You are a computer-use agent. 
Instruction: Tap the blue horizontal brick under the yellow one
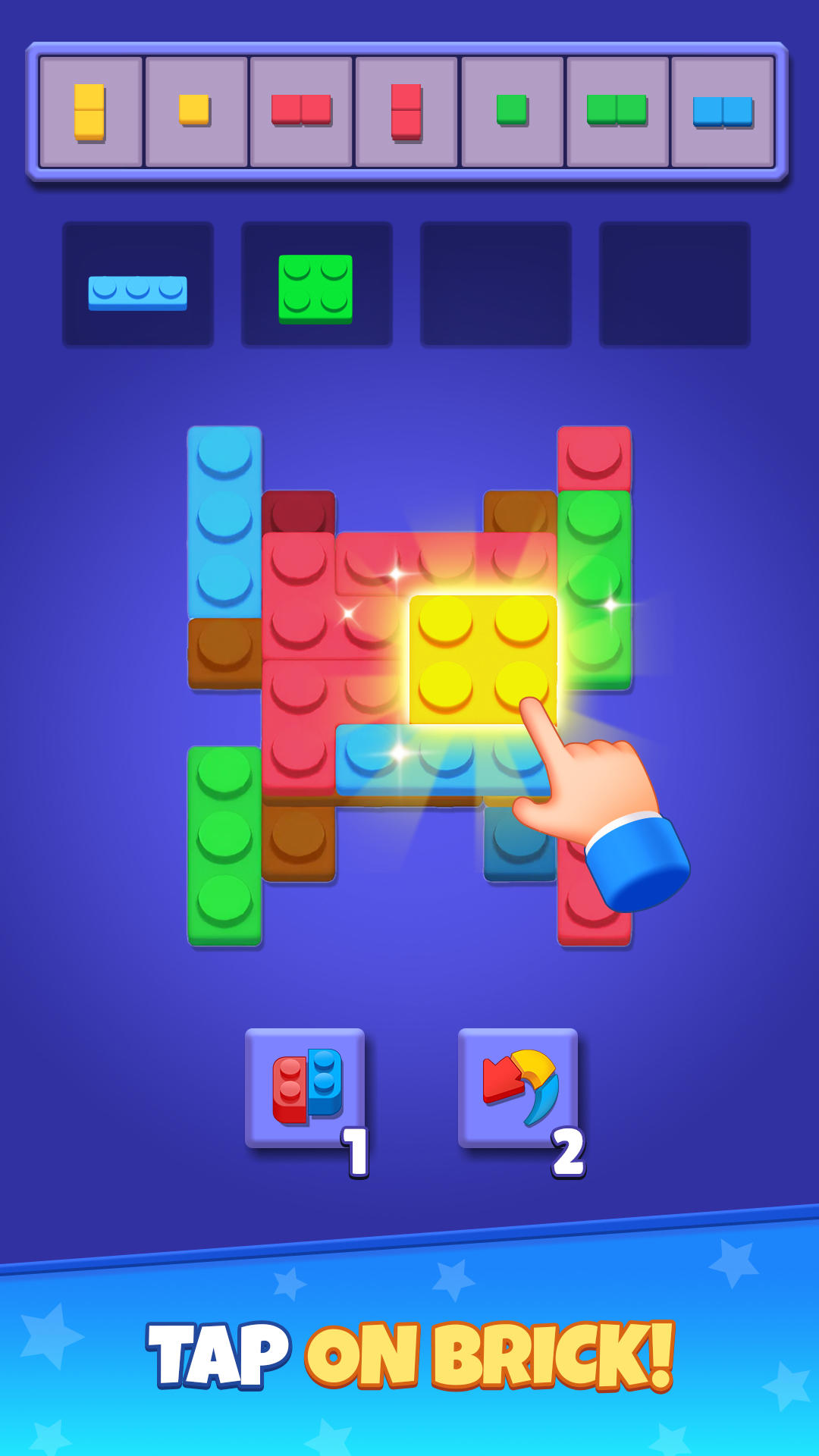point(444,760)
